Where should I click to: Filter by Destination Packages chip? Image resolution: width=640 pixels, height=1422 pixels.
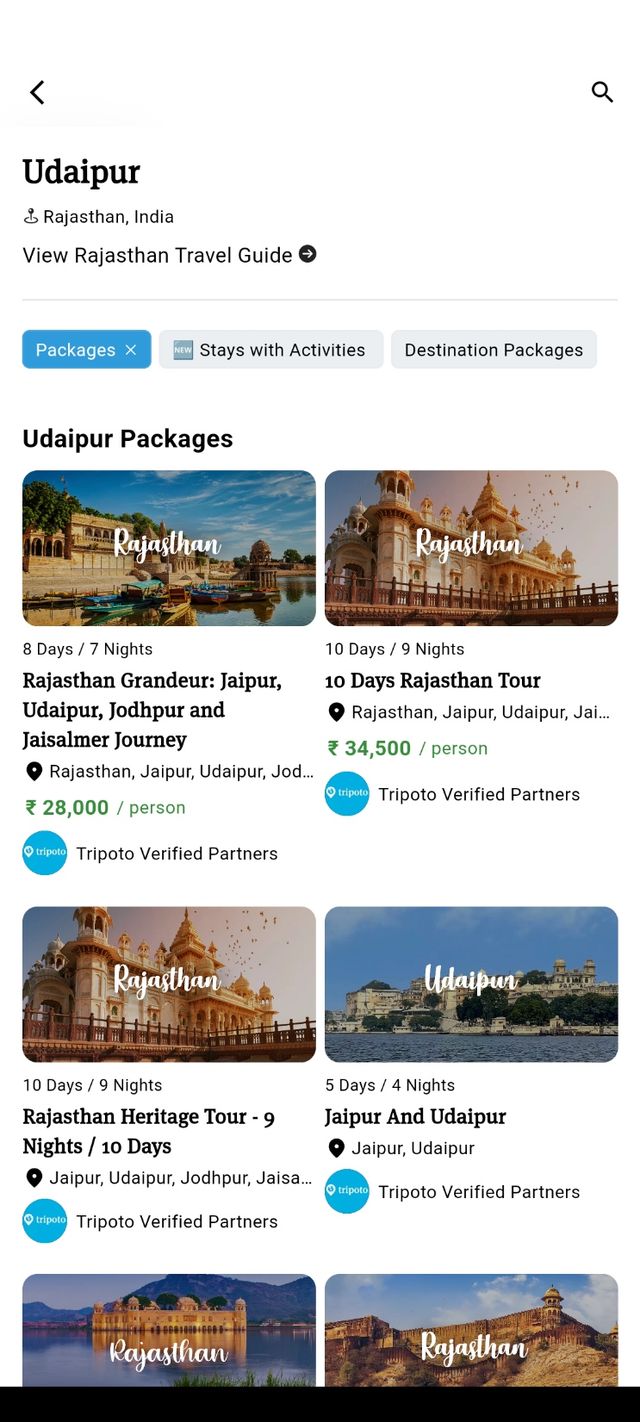pos(493,350)
